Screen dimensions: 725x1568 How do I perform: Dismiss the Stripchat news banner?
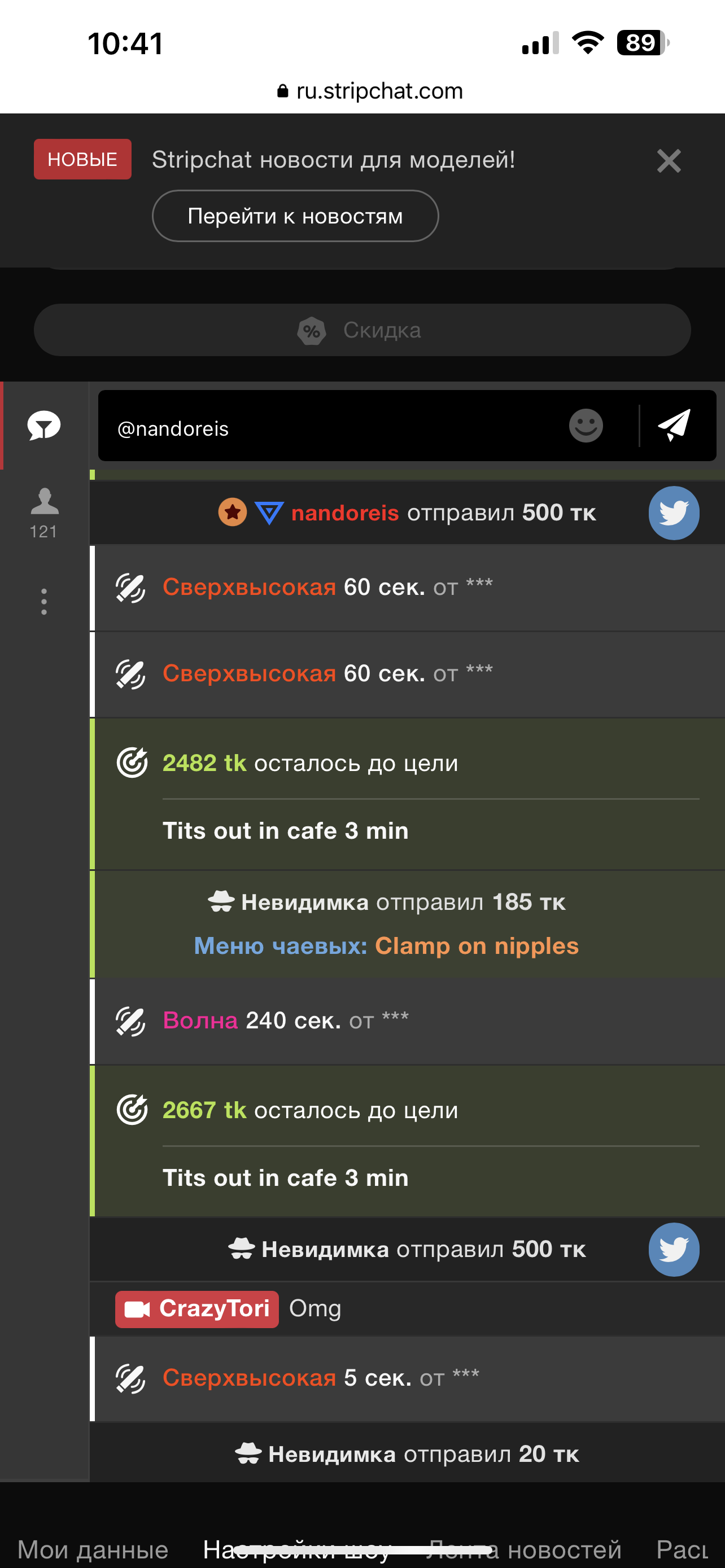tap(669, 161)
